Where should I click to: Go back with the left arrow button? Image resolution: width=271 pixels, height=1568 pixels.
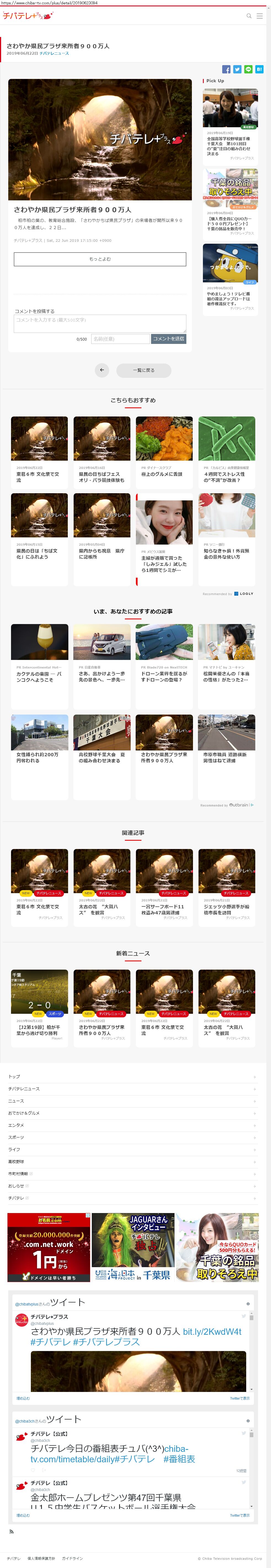point(101,370)
